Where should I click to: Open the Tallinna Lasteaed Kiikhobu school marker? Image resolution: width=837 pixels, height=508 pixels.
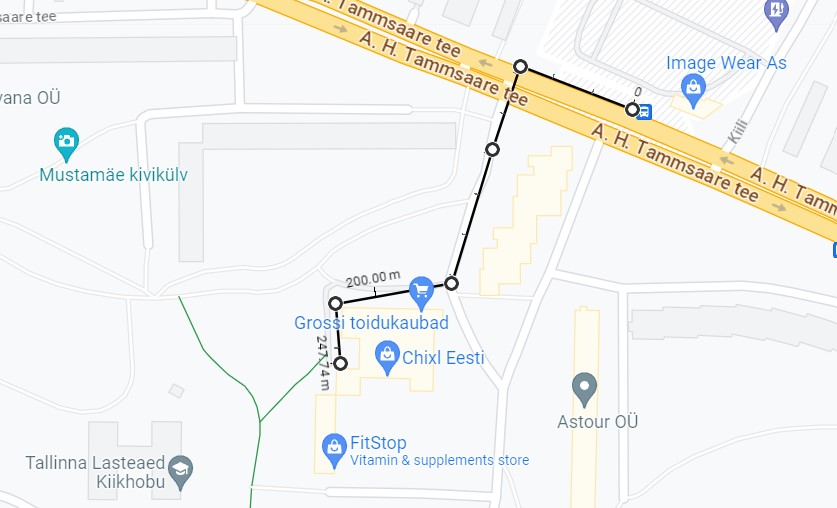click(180, 468)
